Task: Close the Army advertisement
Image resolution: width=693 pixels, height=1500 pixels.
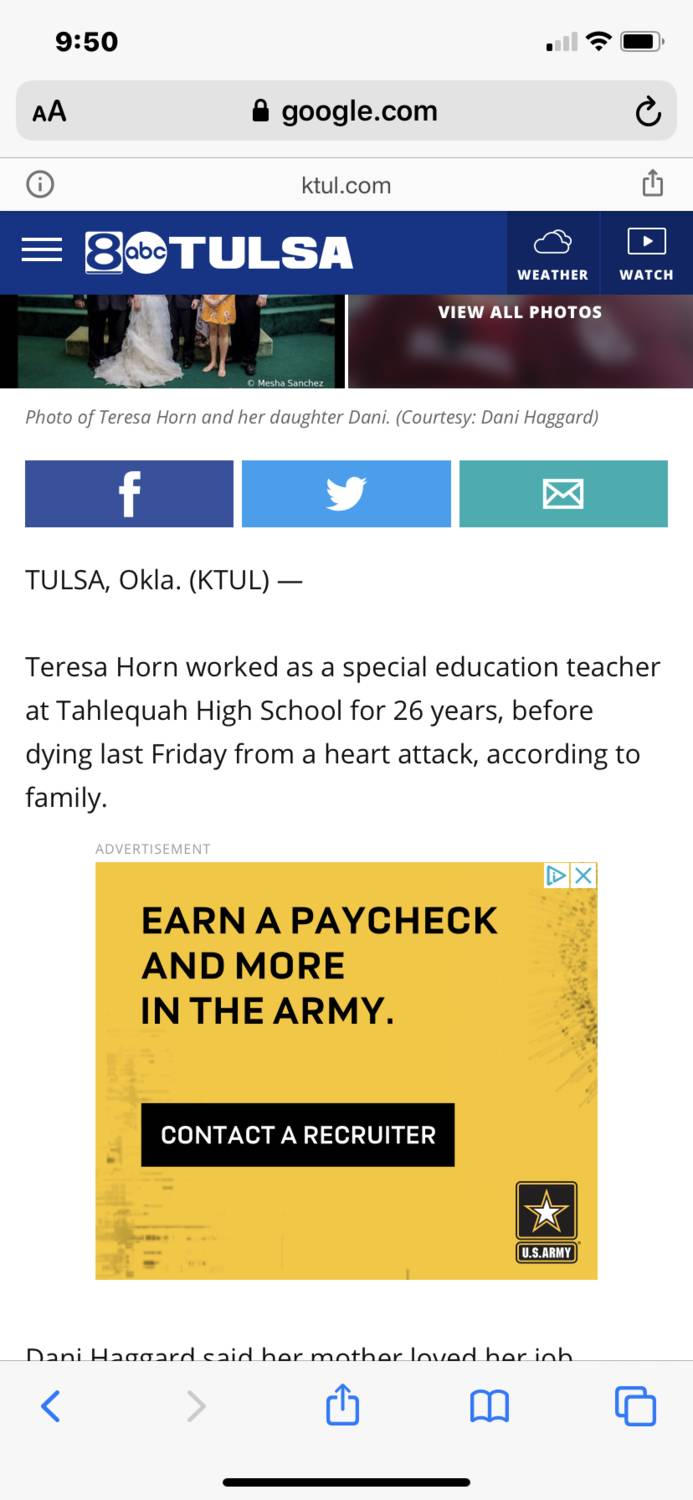Action: (x=584, y=876)
